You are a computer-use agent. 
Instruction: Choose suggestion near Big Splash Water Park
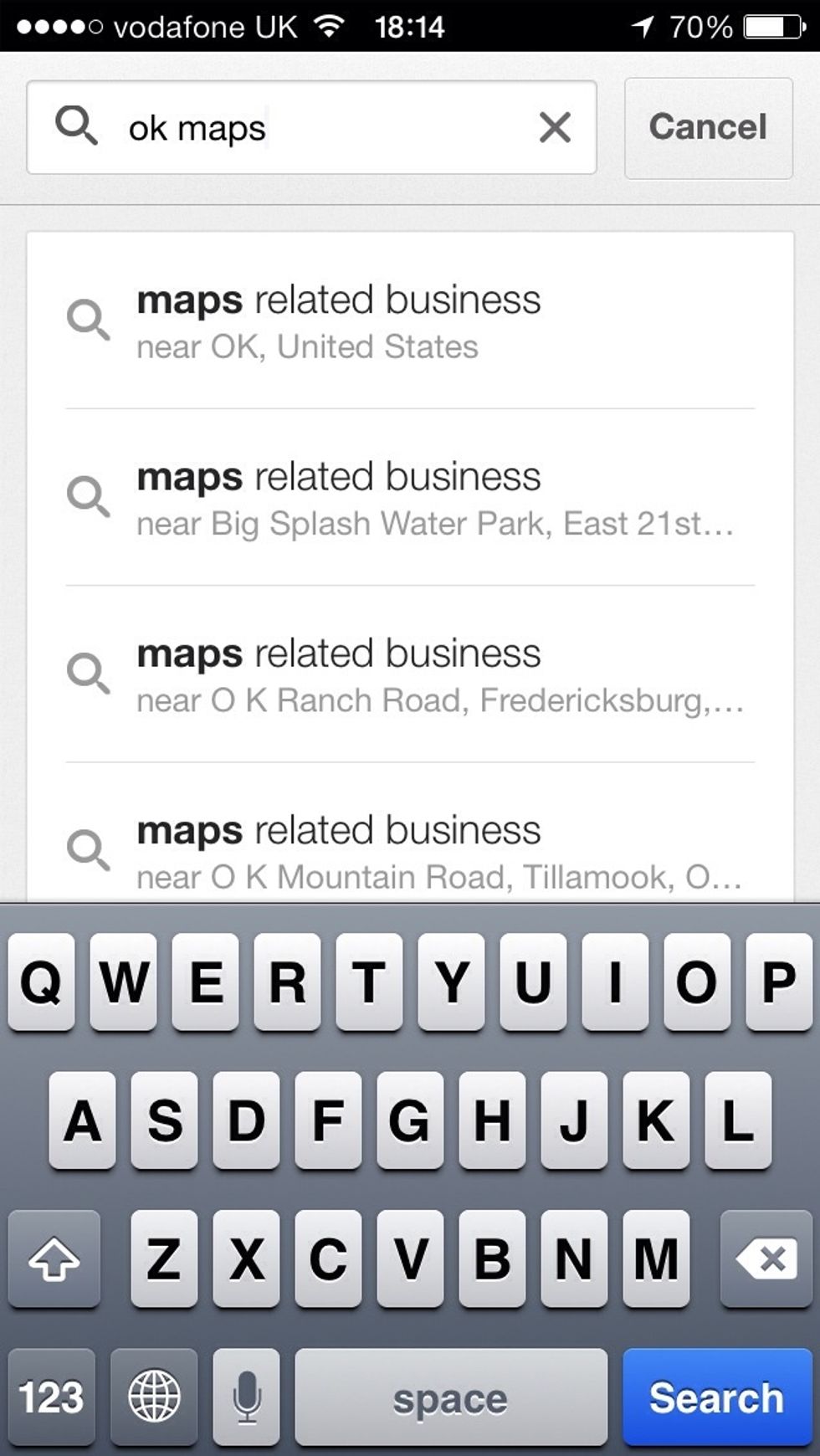(410, 499)
